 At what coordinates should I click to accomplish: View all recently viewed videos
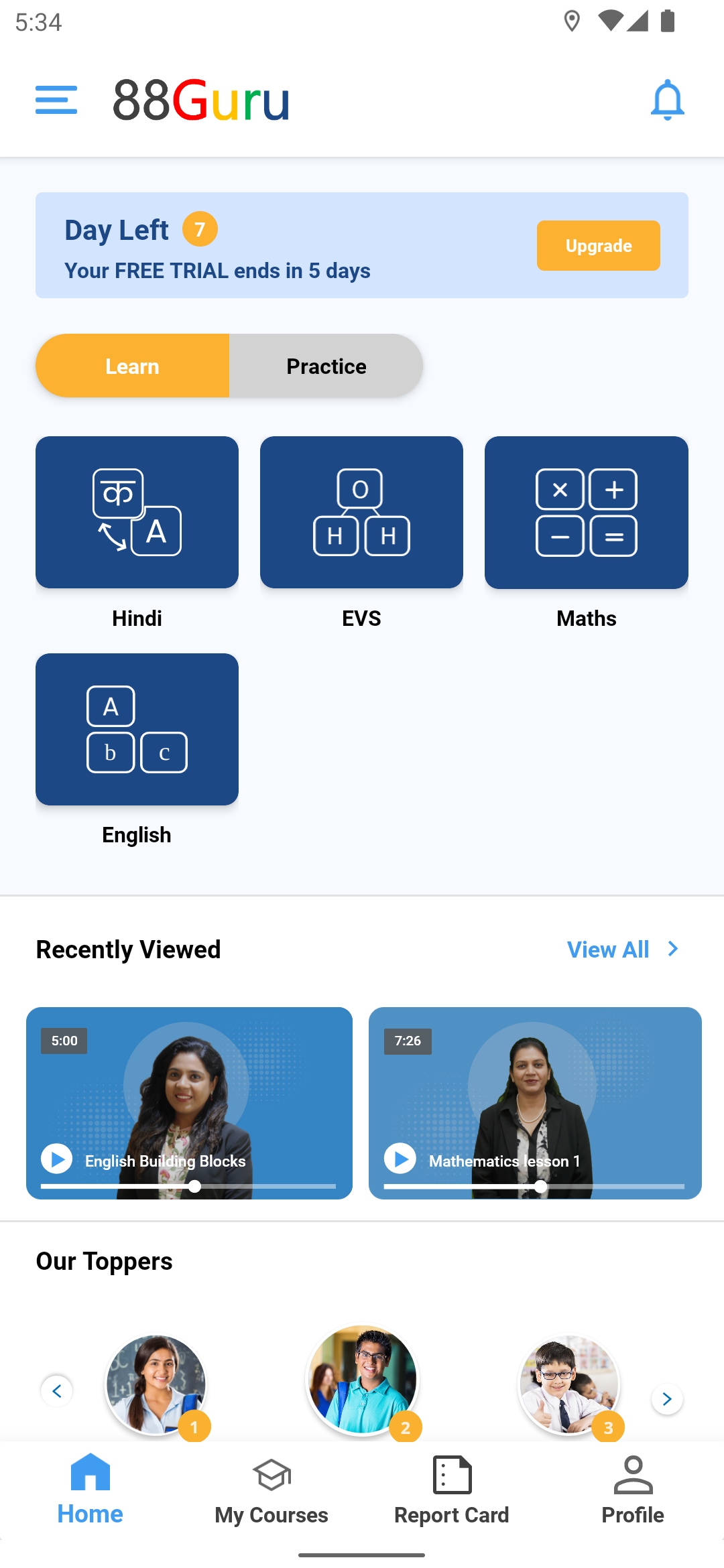click(622, 949)
